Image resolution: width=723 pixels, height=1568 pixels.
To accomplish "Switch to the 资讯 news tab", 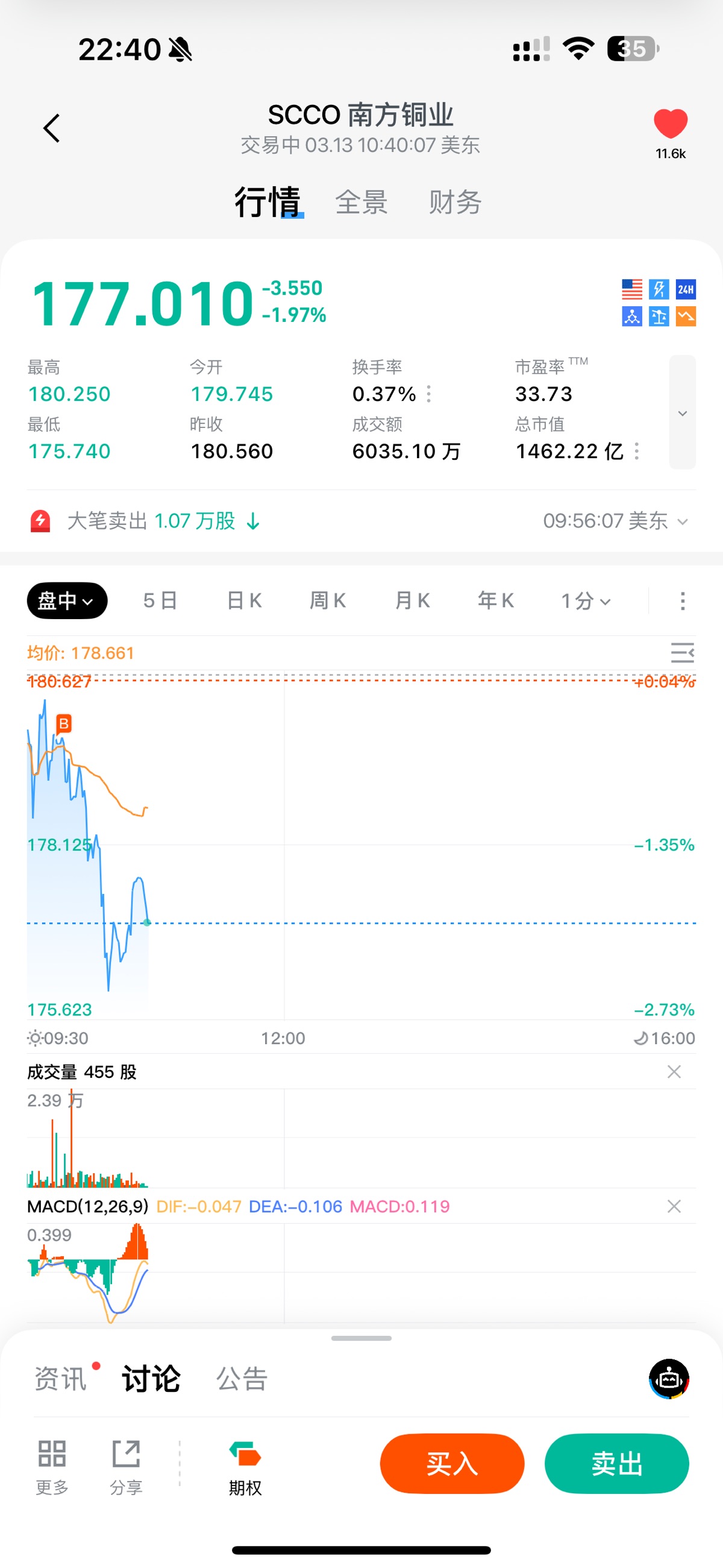I will [x=60, y=1379].
